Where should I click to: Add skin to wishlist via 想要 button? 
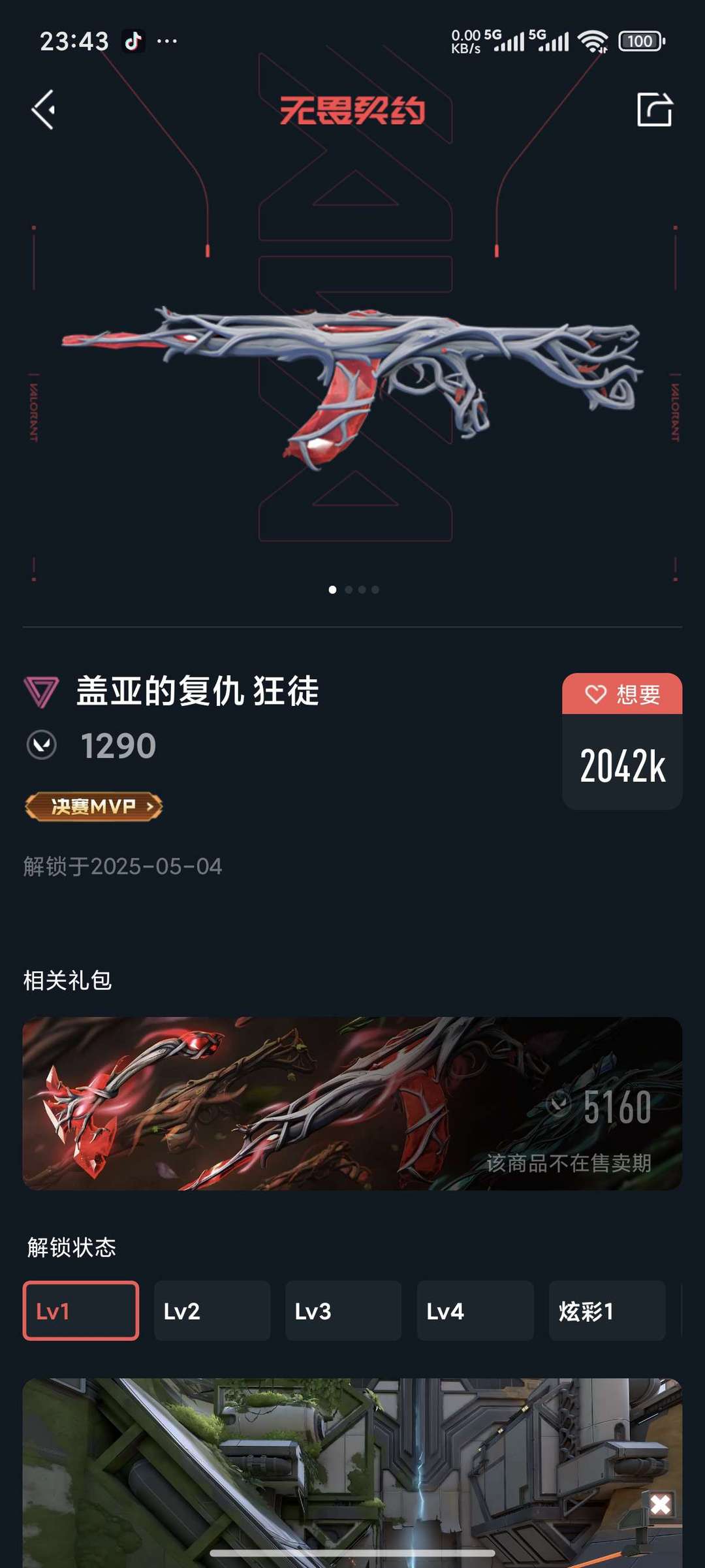[622, 694]
